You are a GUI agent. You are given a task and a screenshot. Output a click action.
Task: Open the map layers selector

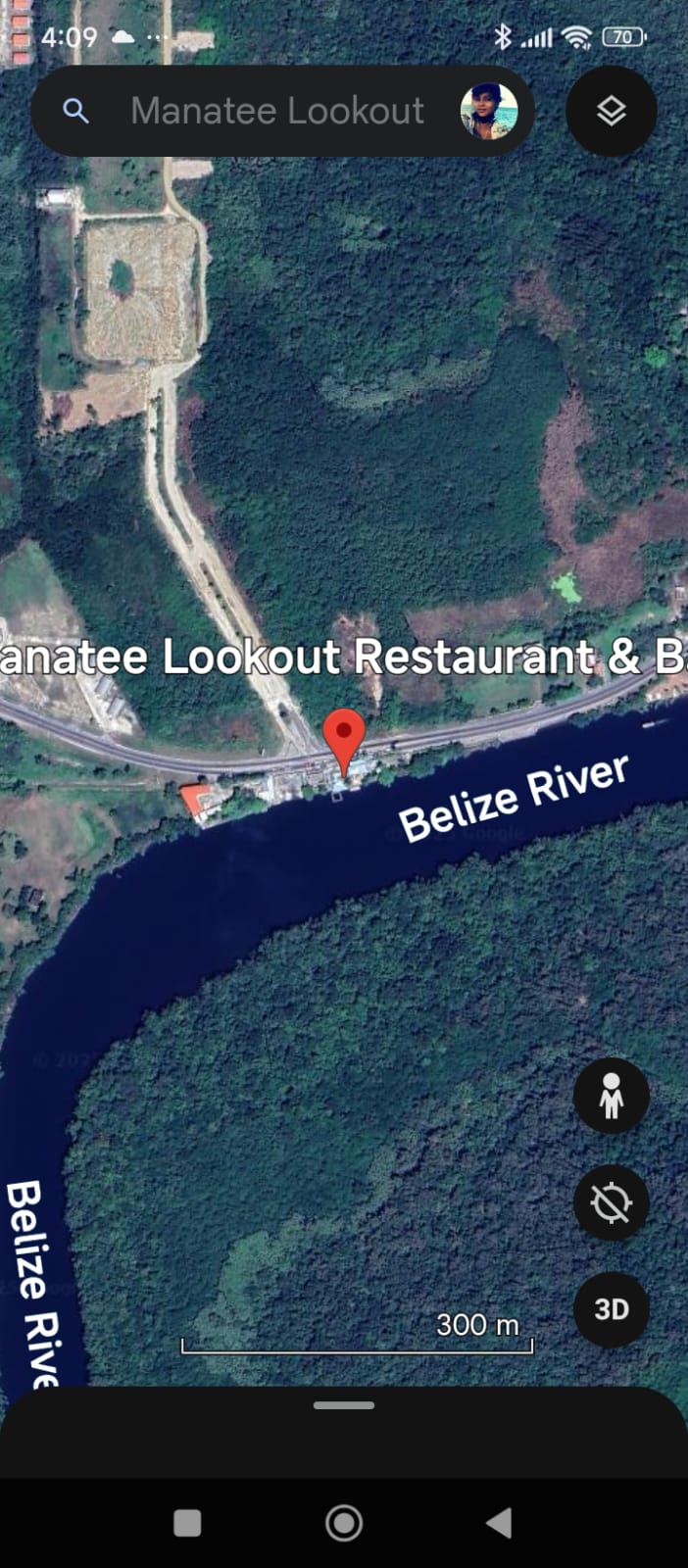tap(611, 111)
